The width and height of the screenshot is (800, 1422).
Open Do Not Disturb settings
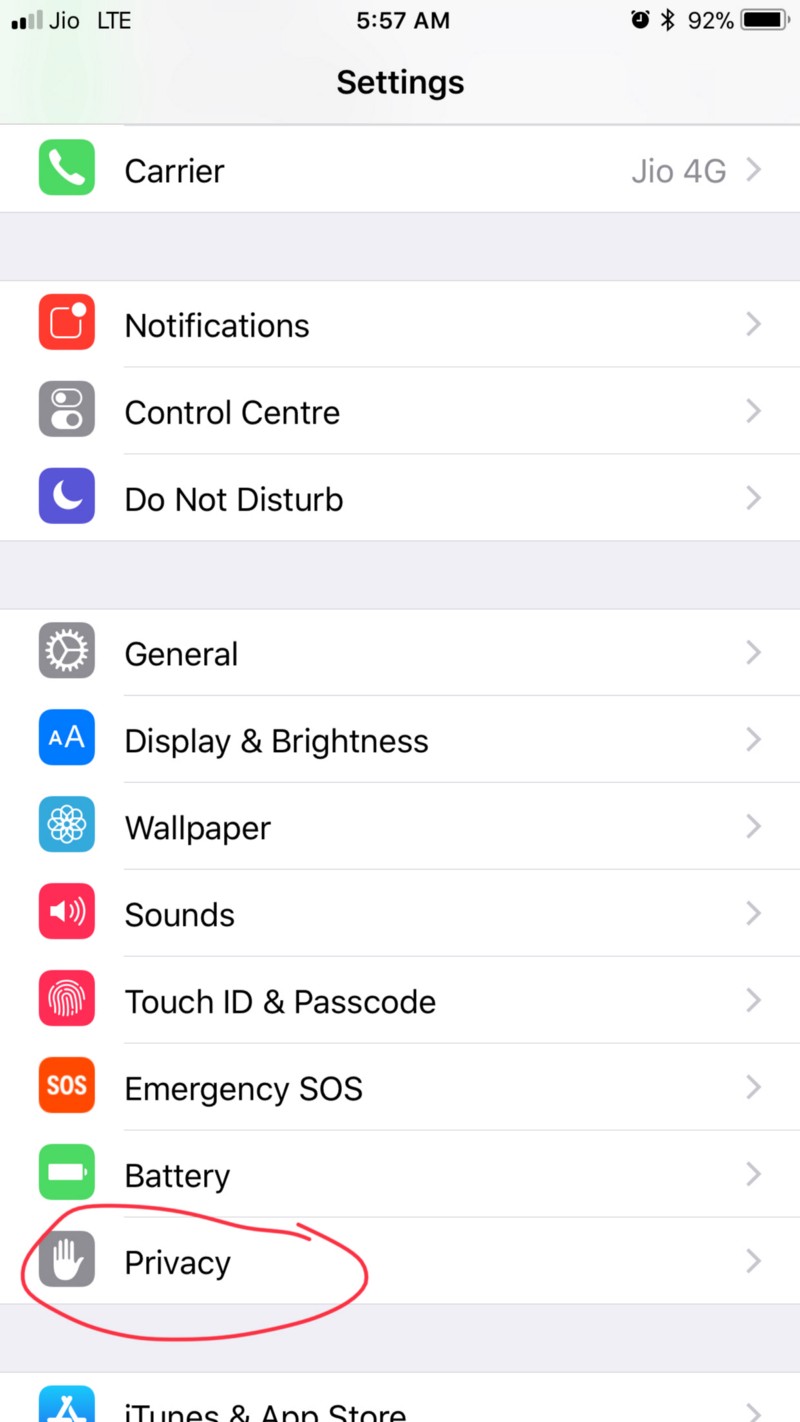(400, 499)
